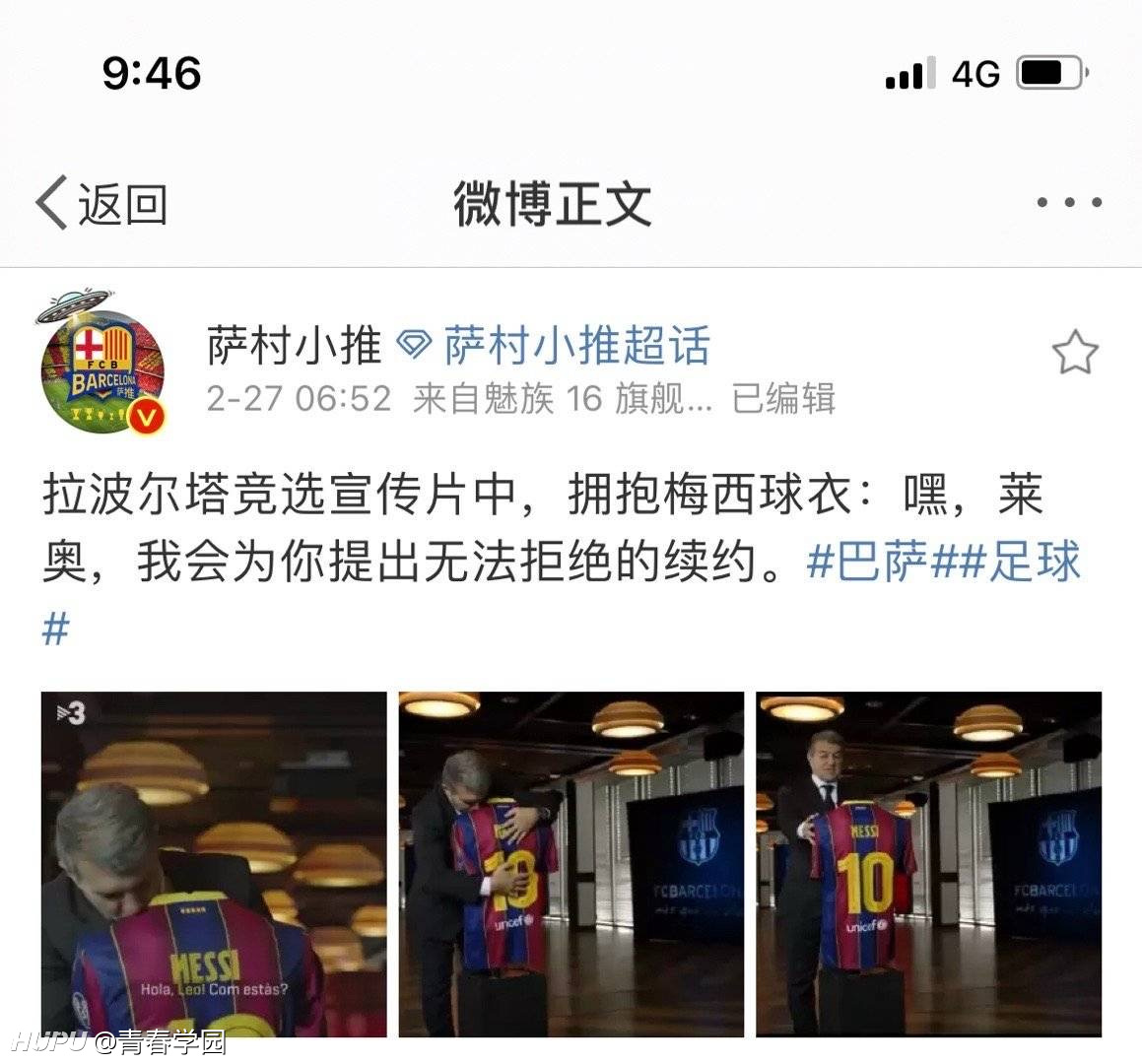Open 萨村小推's profile avatar
The height and width of the screenshot is (1064, 1142).
pyautogui.click(x=101, y=371)
